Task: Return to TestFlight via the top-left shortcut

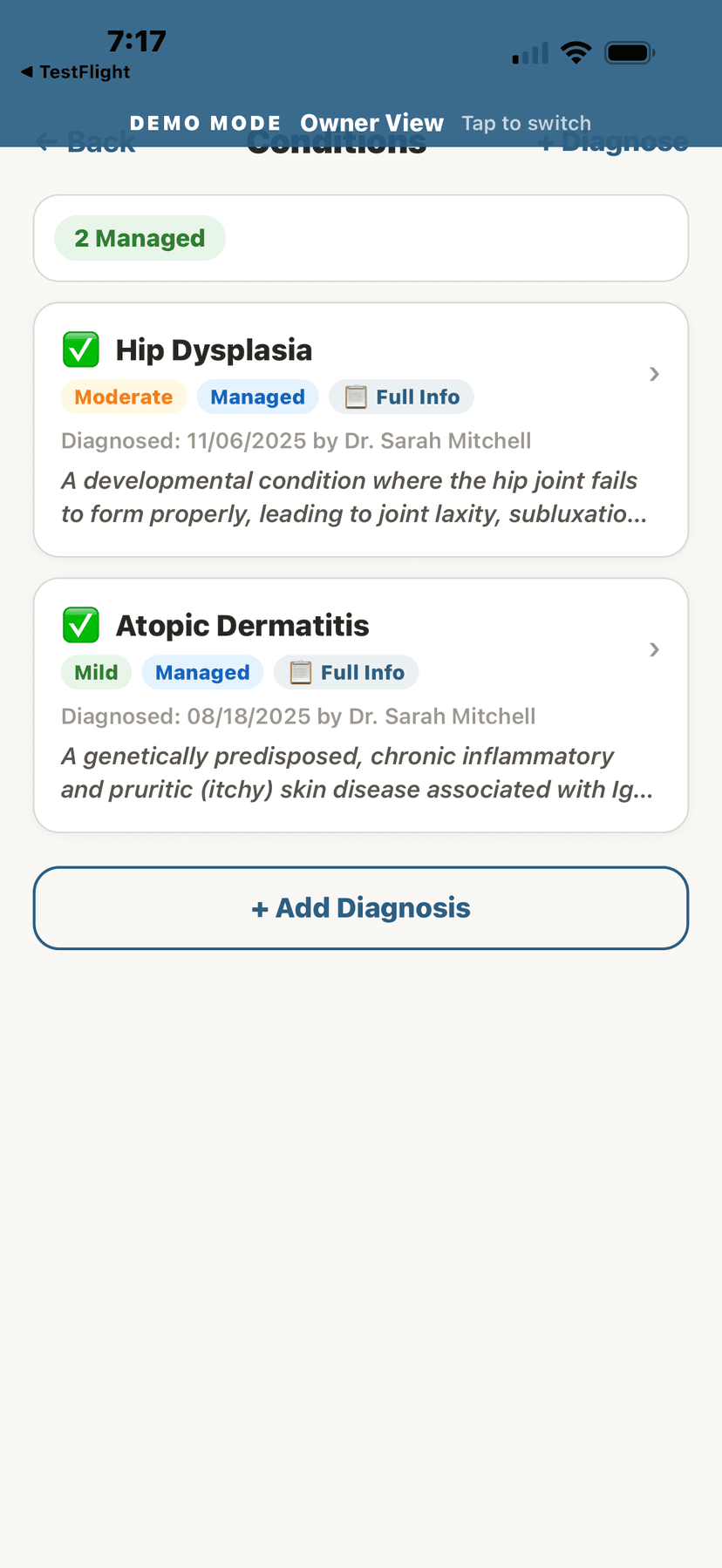Action: [x=74, y=72]
